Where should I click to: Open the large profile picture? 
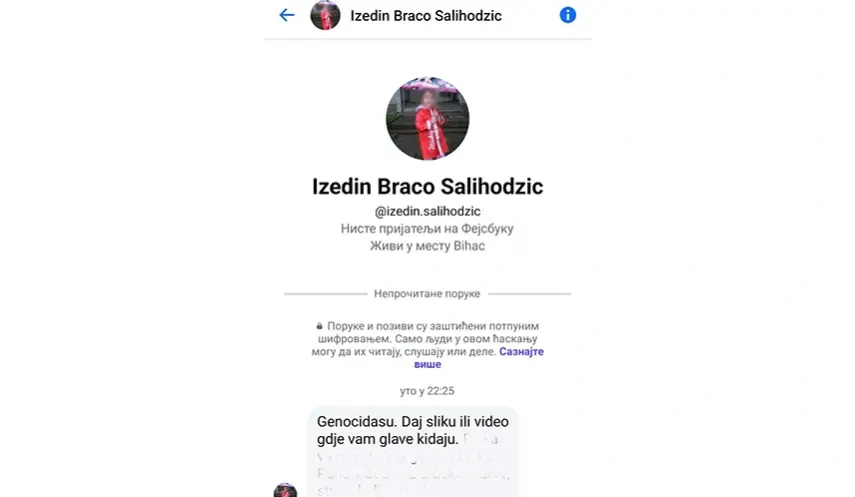(x=427, y=119)
